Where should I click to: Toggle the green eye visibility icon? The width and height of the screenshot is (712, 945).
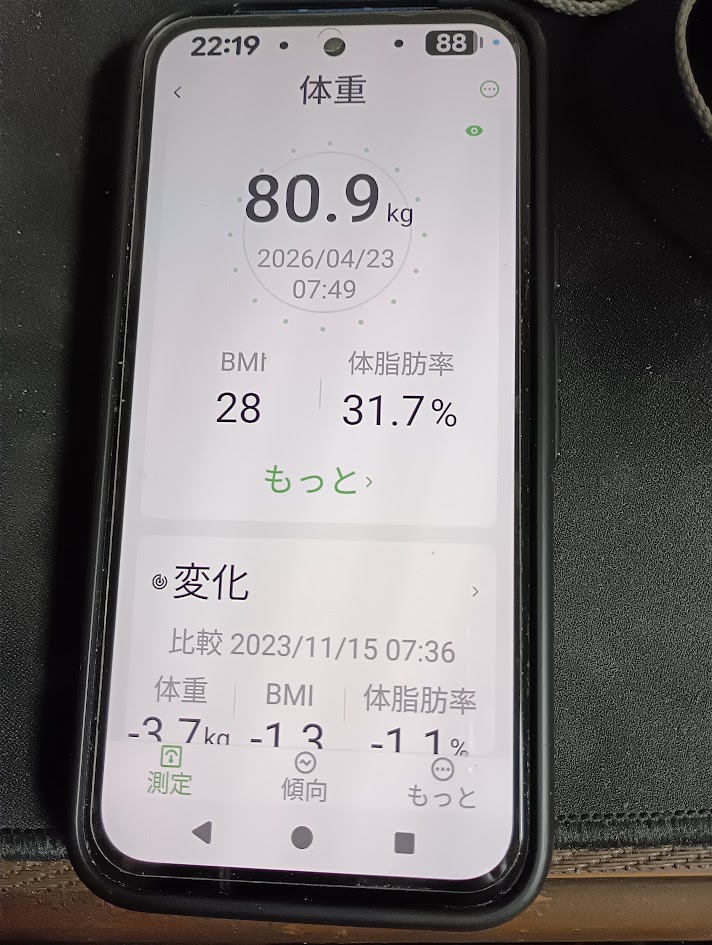[x=474, y=131]
